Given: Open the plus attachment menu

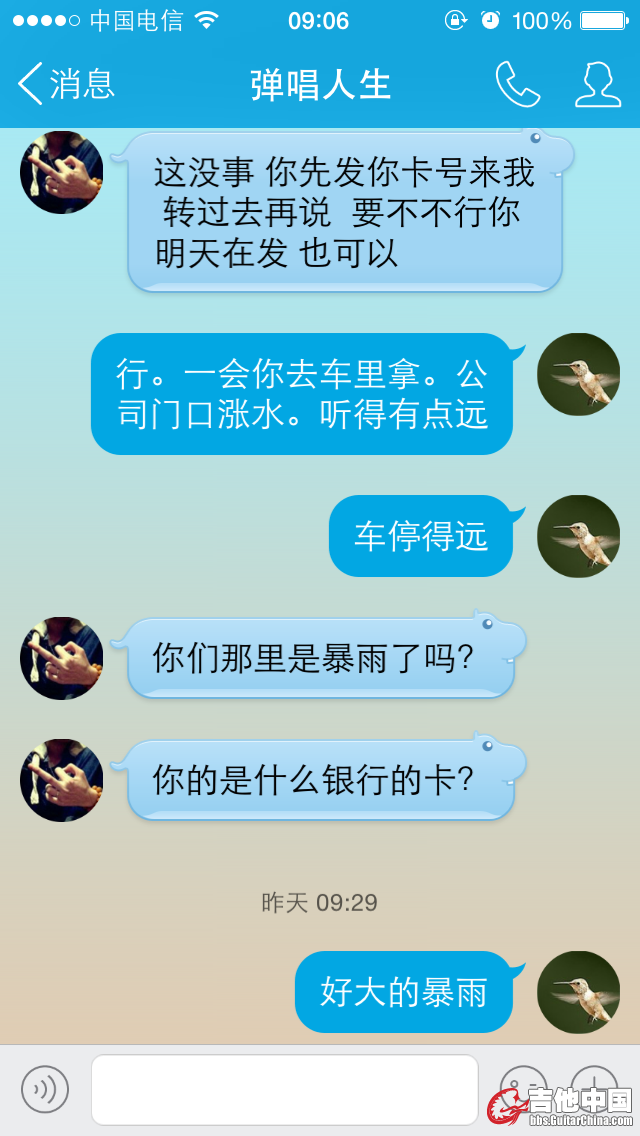Looking at the screenshot, I should coord(595,1086).
